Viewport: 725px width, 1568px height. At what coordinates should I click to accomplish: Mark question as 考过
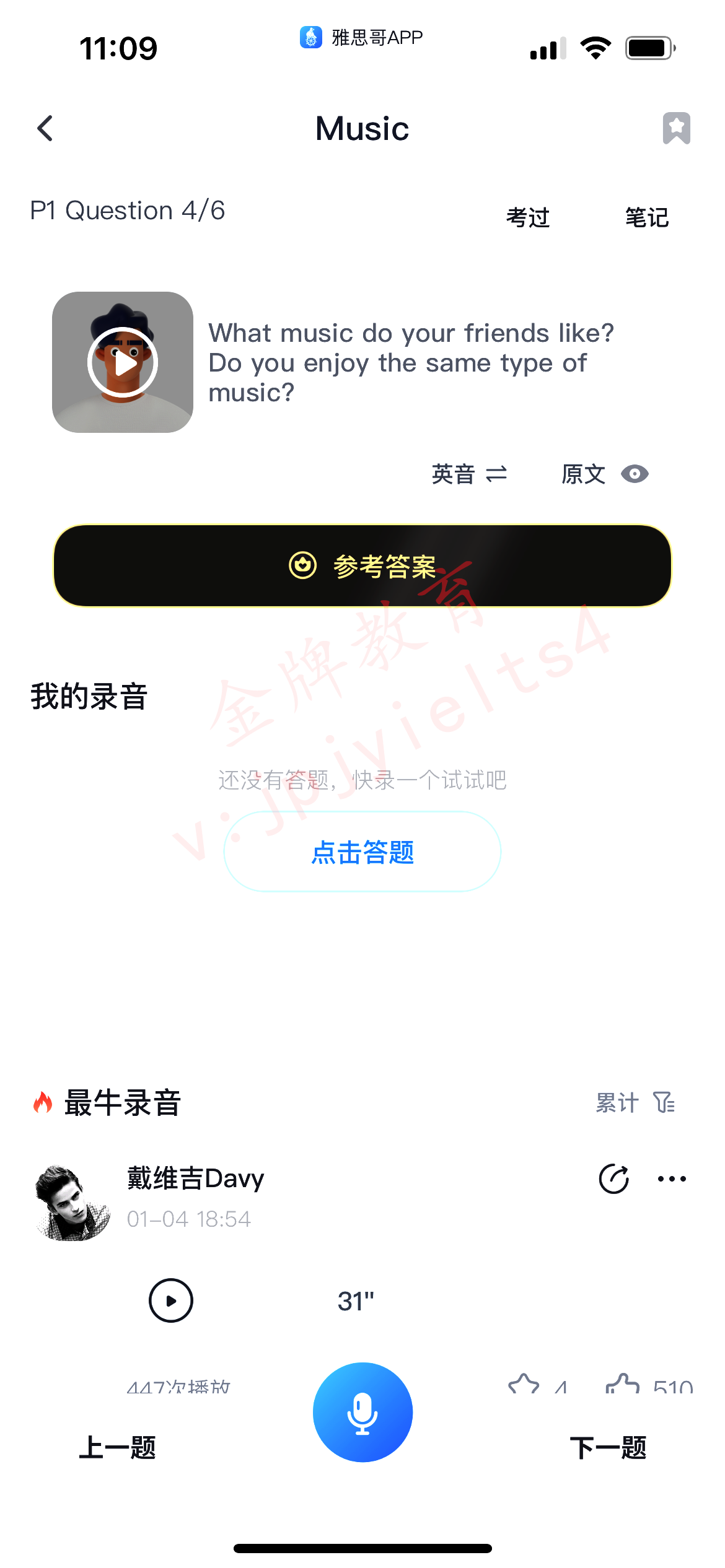click(x=528, y=217)
